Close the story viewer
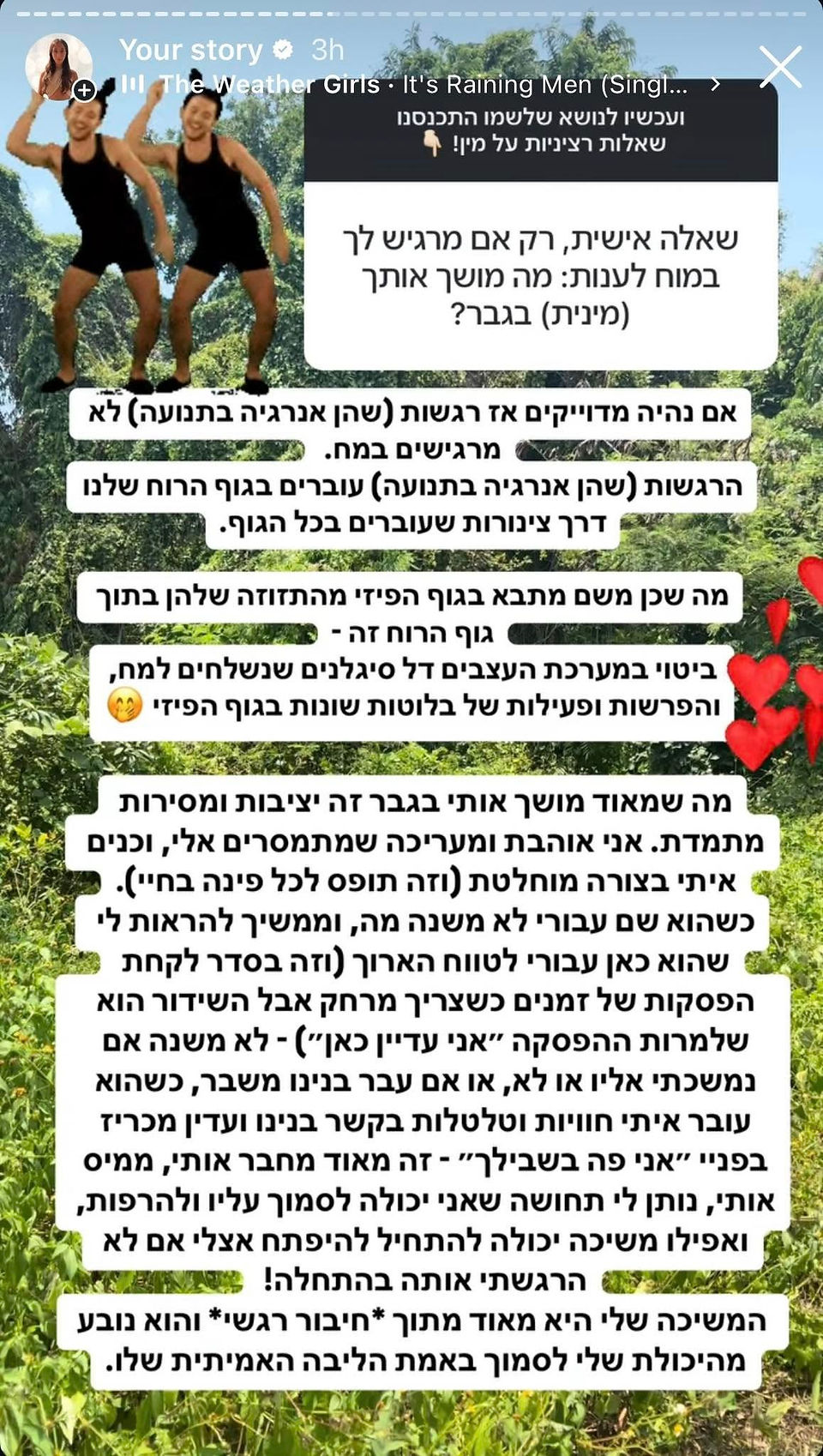Viewport: 823px width, 1456px height. click(x=780, y=67)
